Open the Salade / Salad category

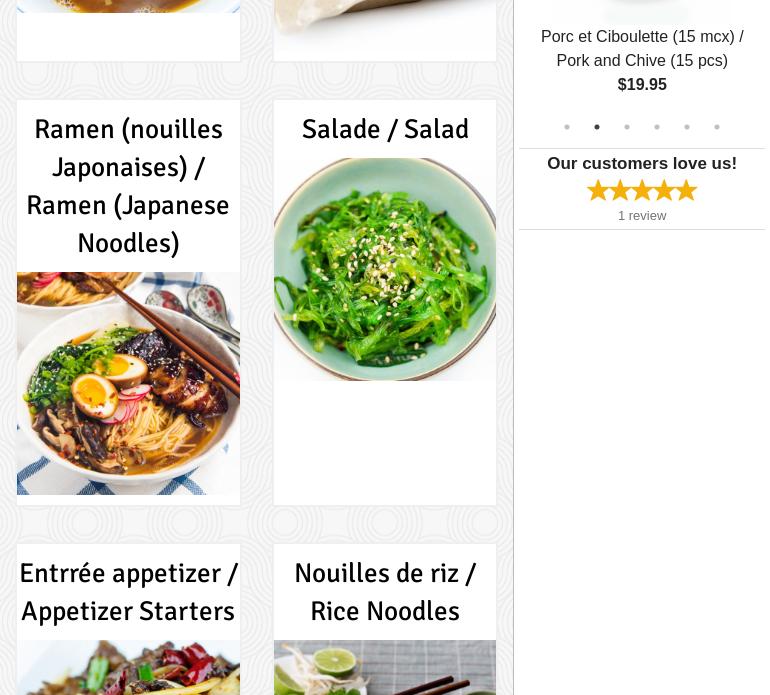pos(385,130)
